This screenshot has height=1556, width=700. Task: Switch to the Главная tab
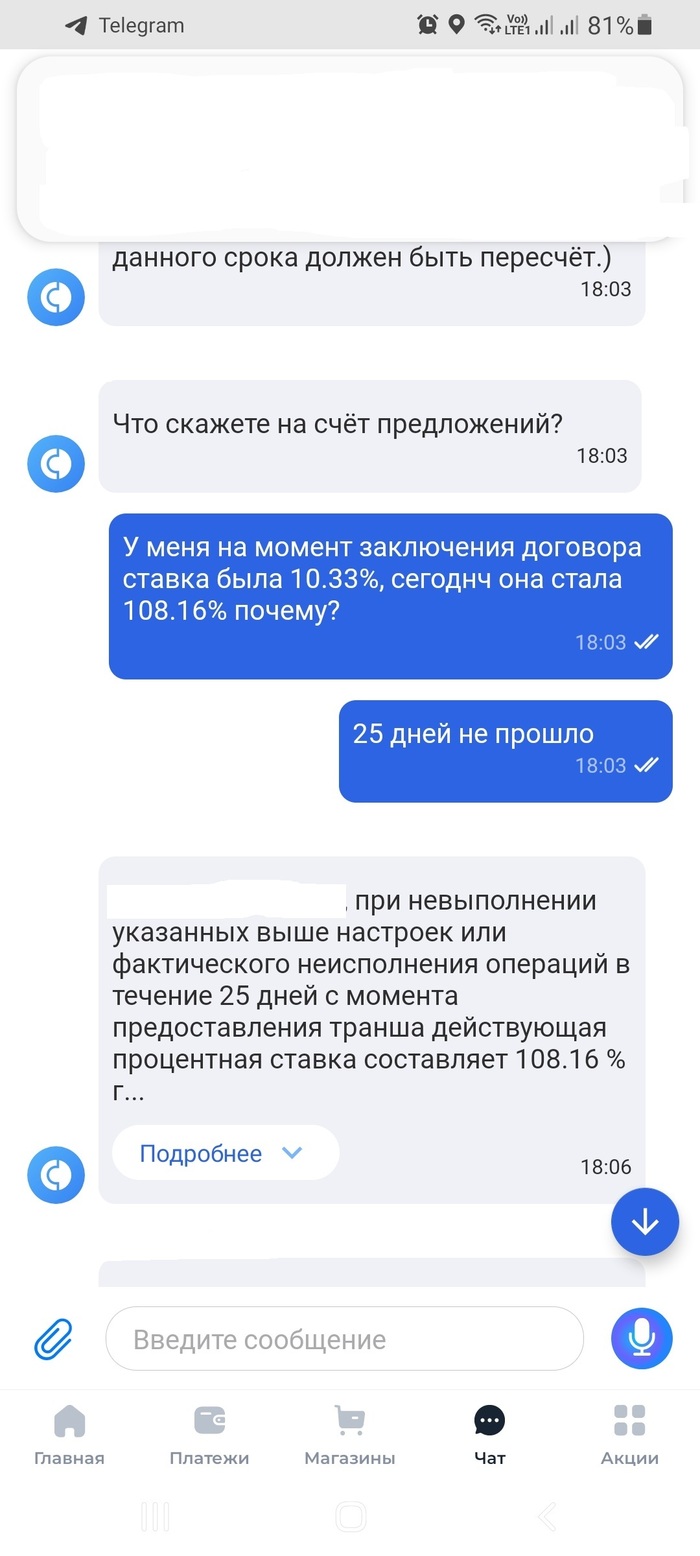pos(69,1435)
